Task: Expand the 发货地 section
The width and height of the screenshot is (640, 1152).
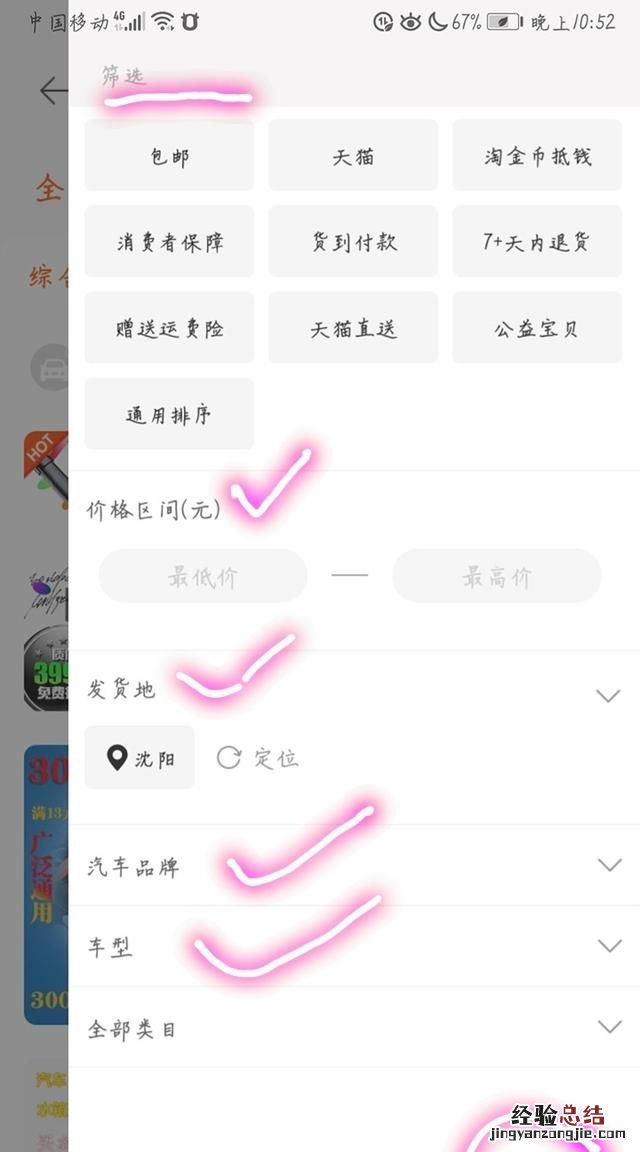Action: click(x=608, y=696)
